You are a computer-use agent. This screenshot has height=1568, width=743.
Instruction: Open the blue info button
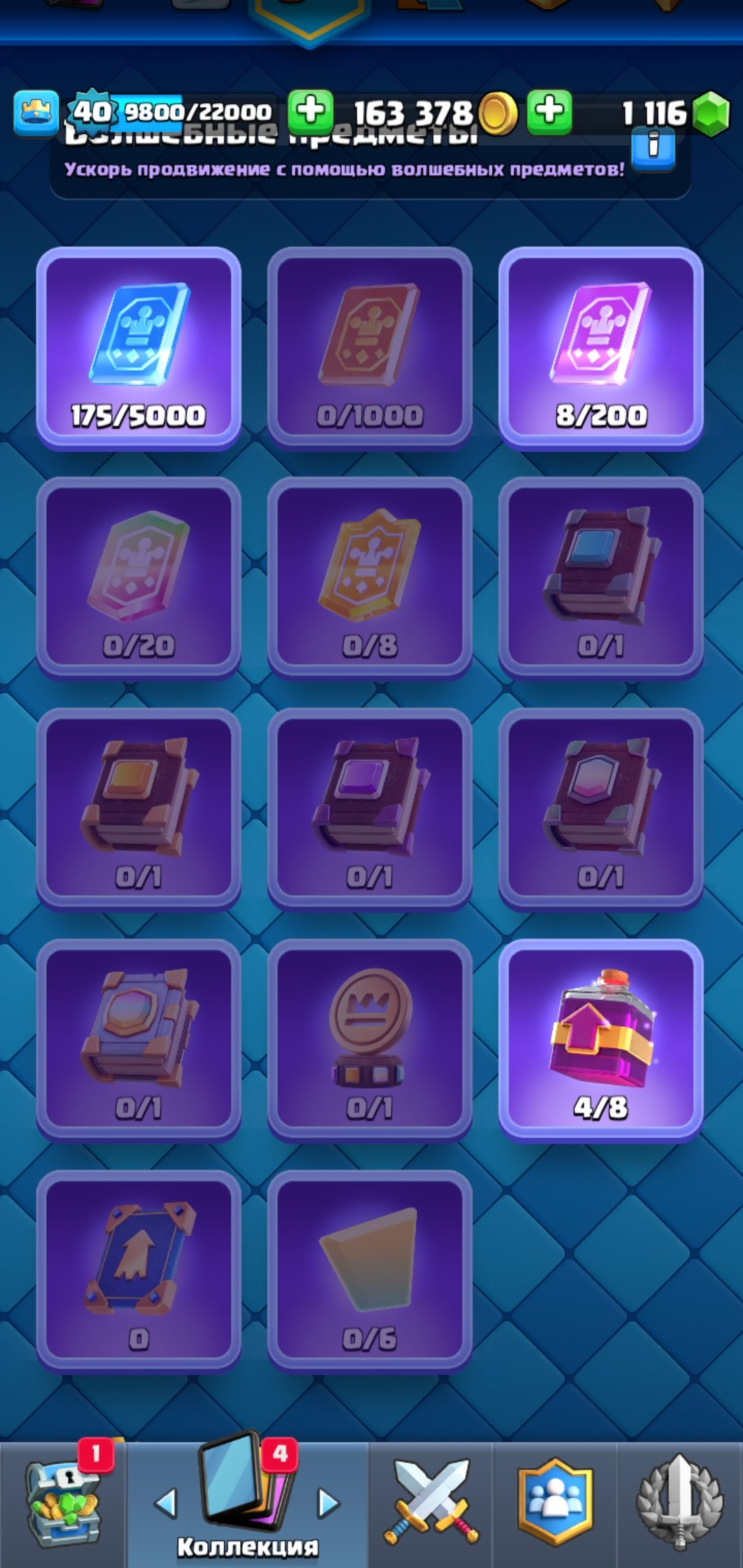point(653,149)
